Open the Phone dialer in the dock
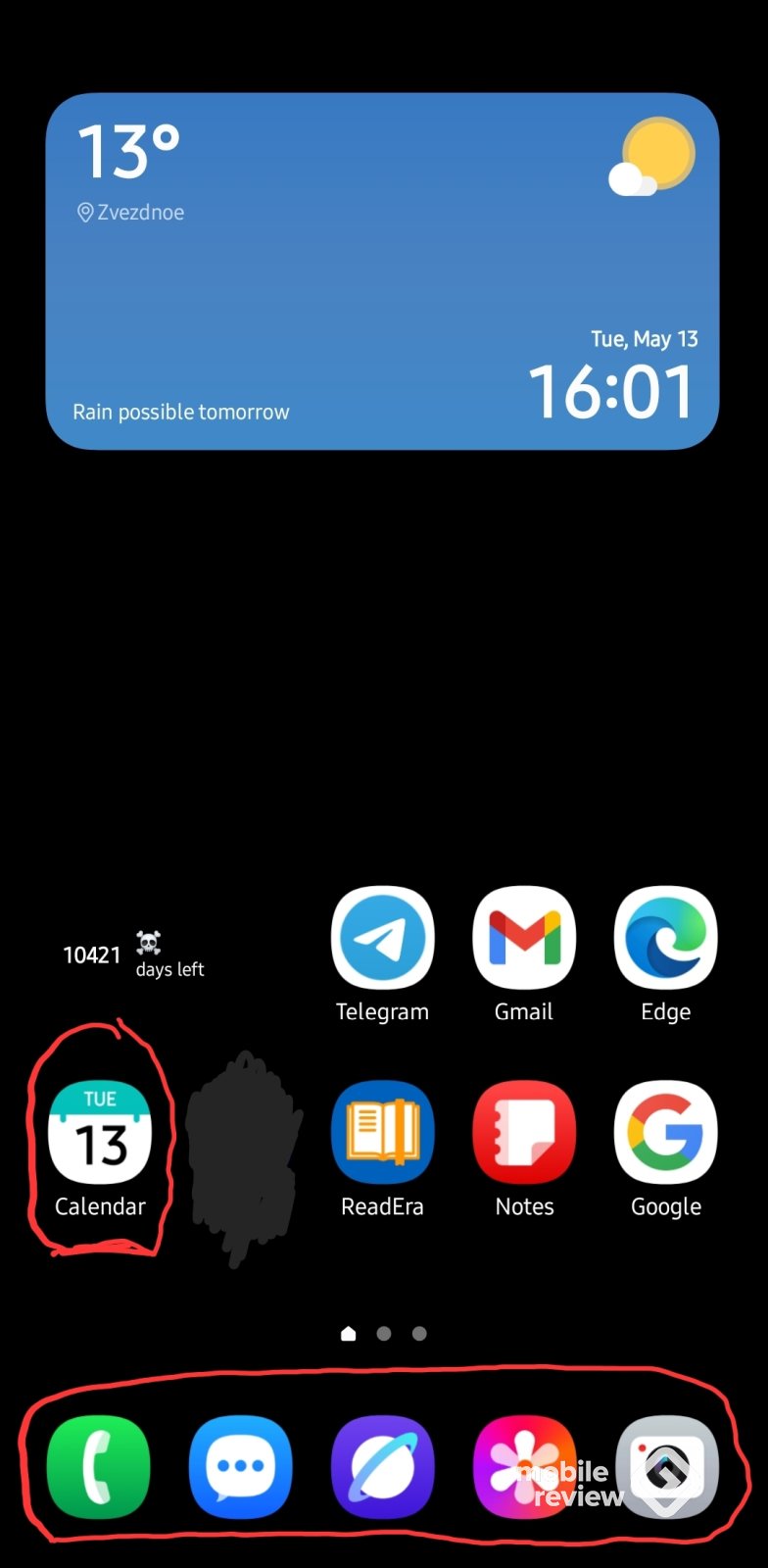The image size is (768, 1568). 99,1467
